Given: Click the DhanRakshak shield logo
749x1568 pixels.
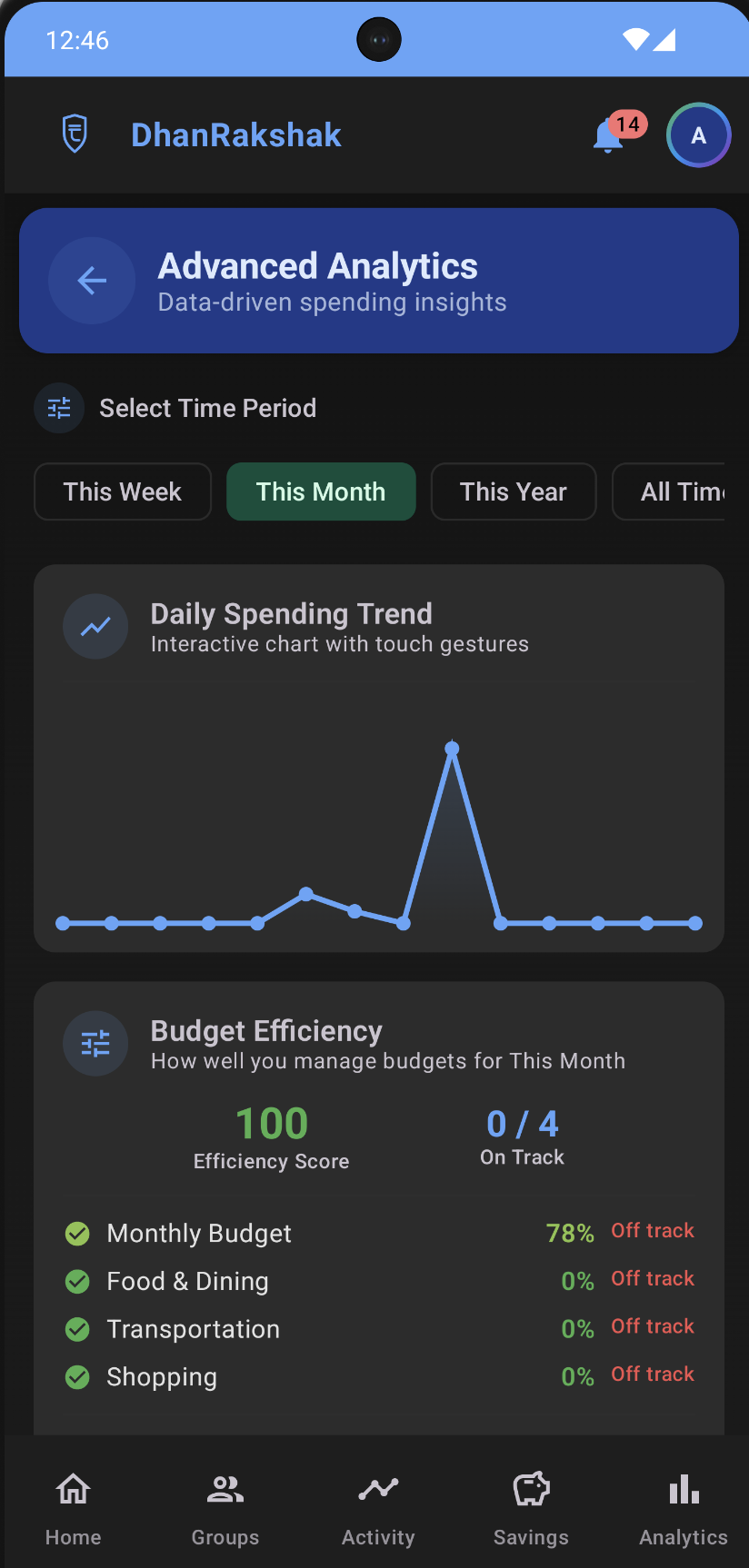Looking at the screenshot, I should tap(74, 133).
